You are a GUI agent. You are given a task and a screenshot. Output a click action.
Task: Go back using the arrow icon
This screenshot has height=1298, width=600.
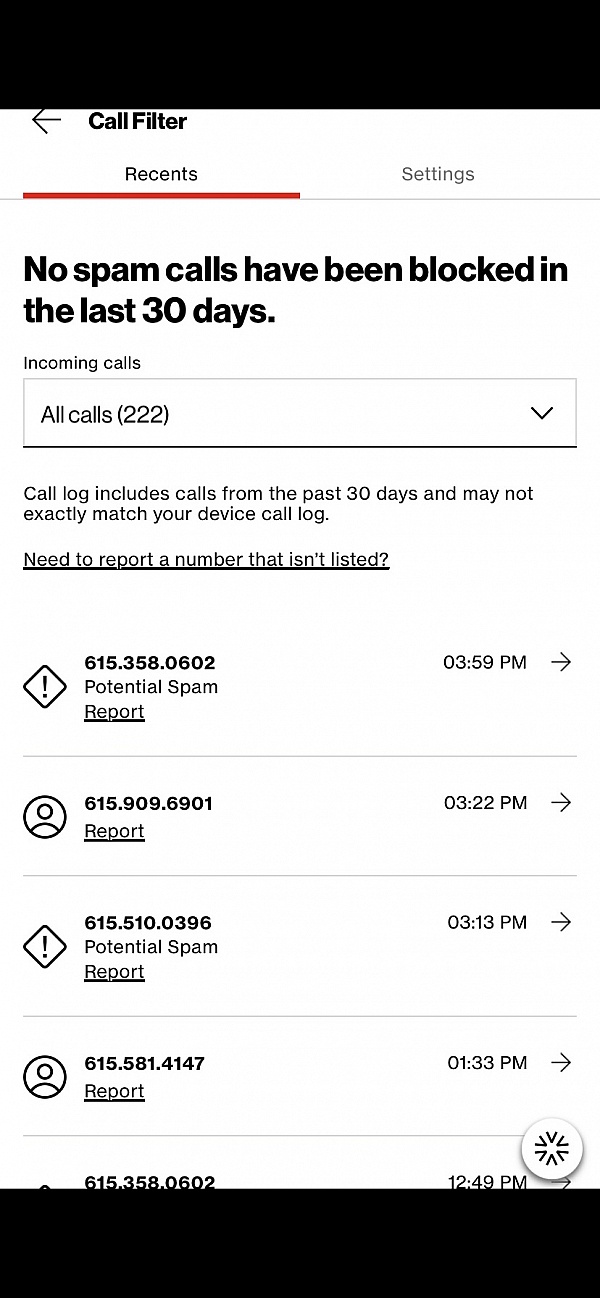(x=46, y=121)
